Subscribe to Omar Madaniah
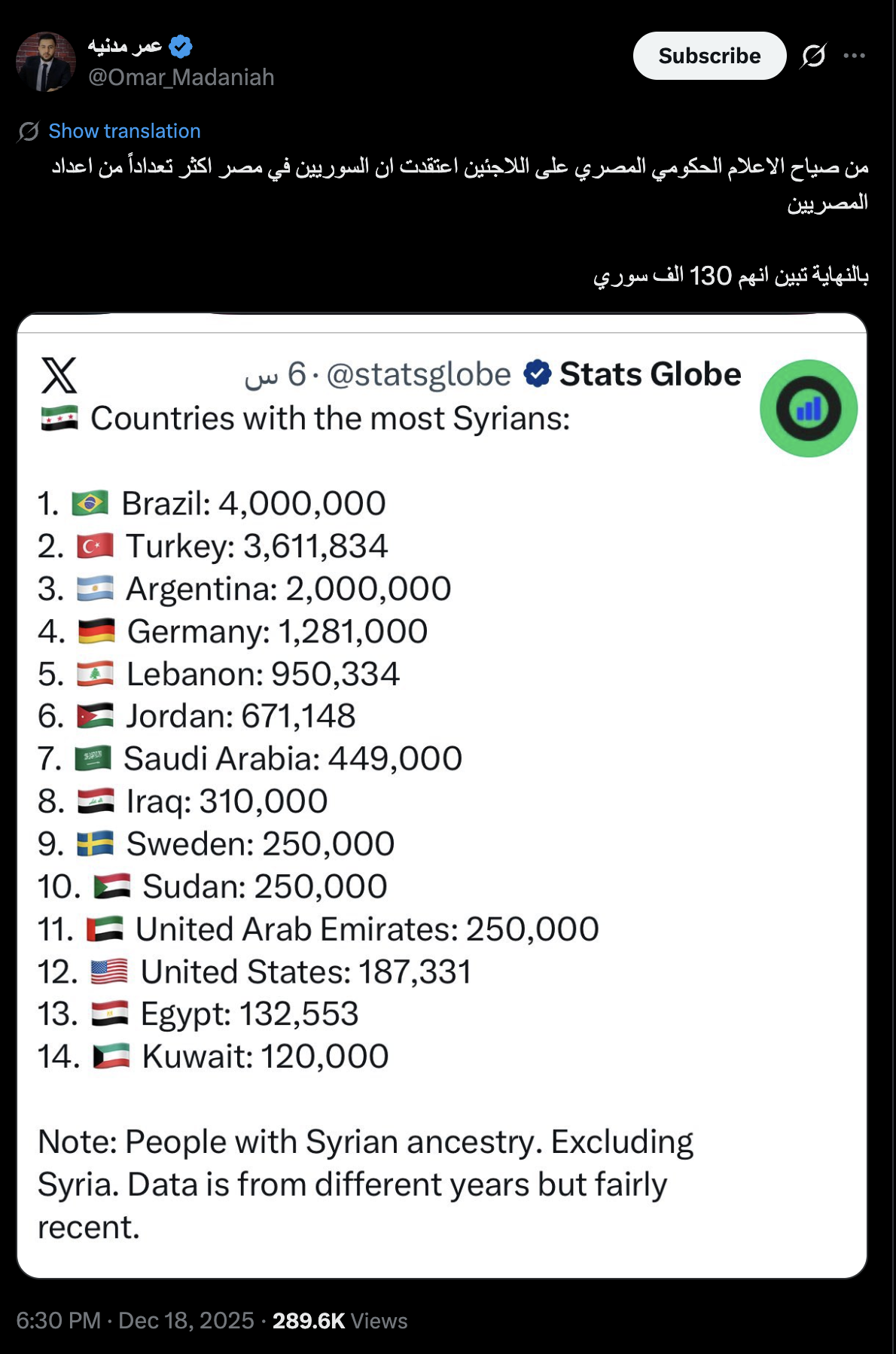This screenshot has height=1354, width=896. [709, 56]
